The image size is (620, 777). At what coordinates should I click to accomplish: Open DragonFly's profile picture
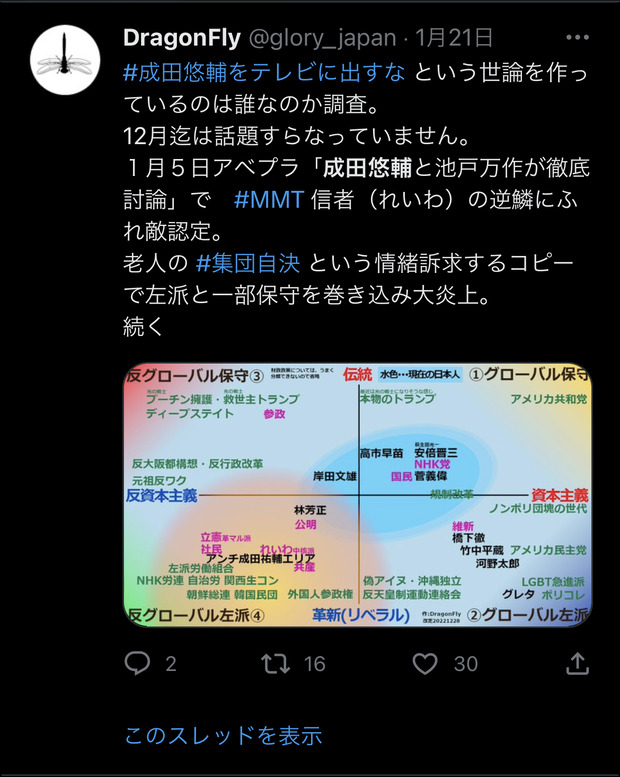coord(63,56)
